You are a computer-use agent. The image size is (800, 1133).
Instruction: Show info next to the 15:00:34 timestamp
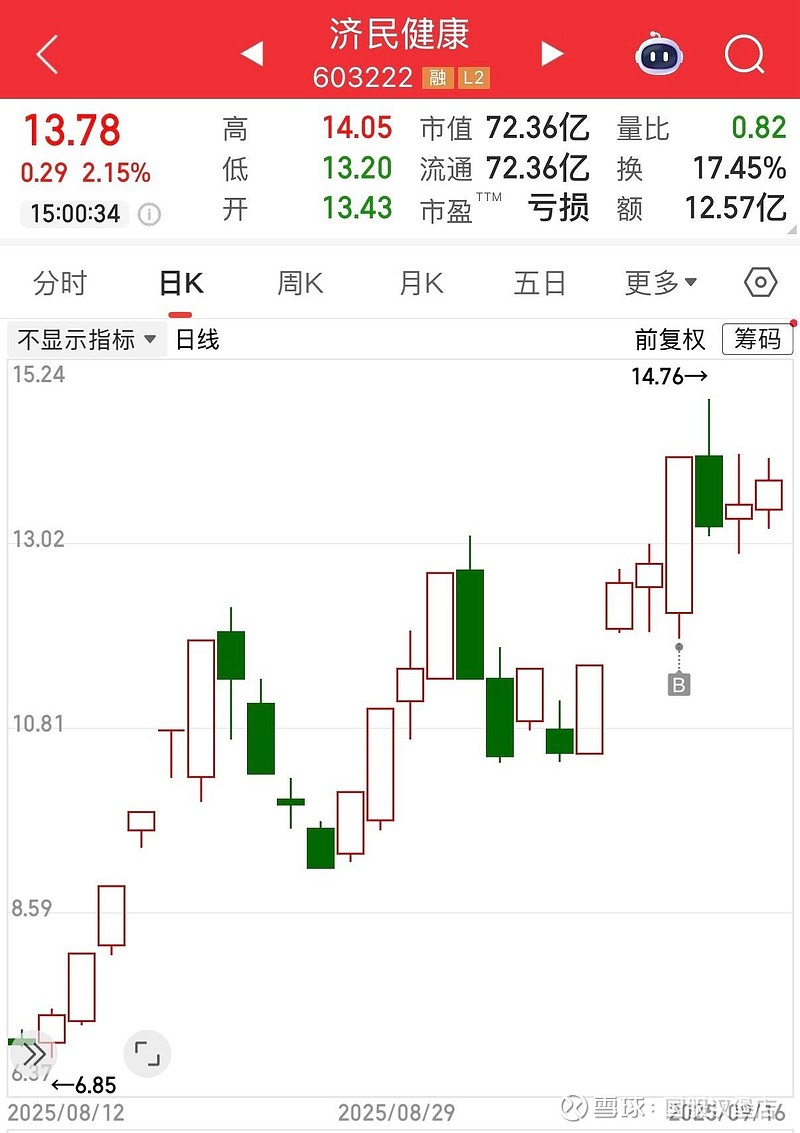pyautogui.click(x=149, y=214)
